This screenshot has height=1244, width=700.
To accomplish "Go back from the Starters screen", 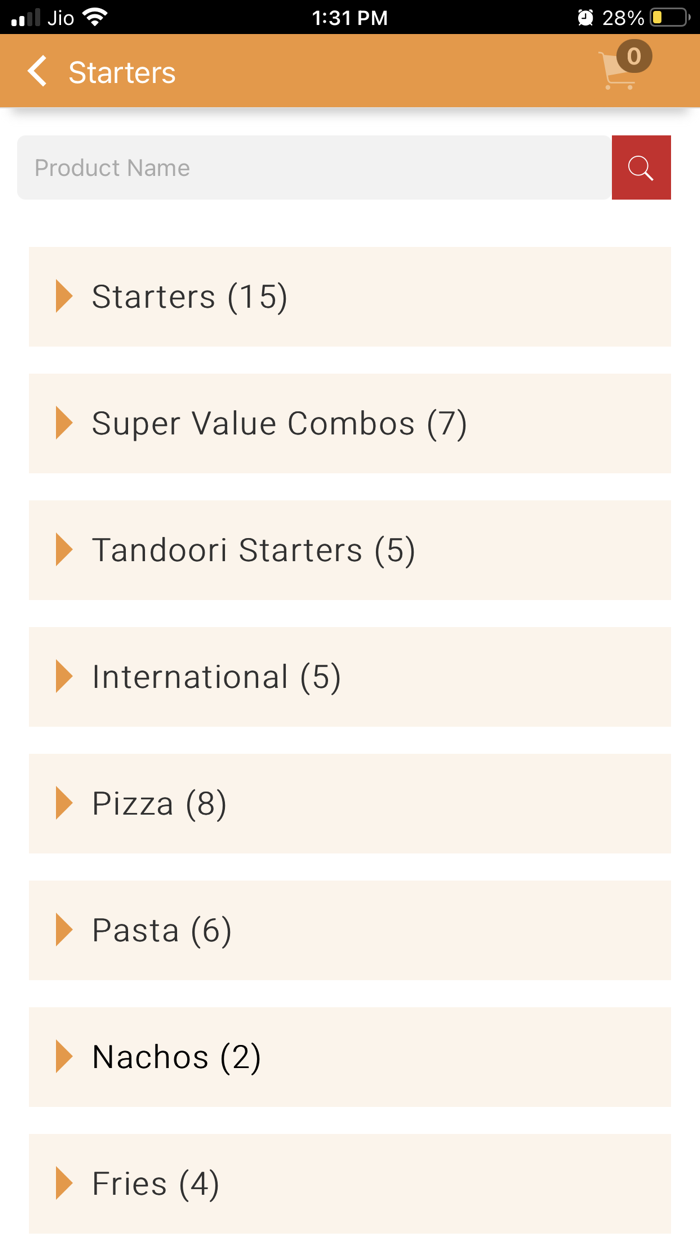I will pyautogui.click(x=38, y=72).
